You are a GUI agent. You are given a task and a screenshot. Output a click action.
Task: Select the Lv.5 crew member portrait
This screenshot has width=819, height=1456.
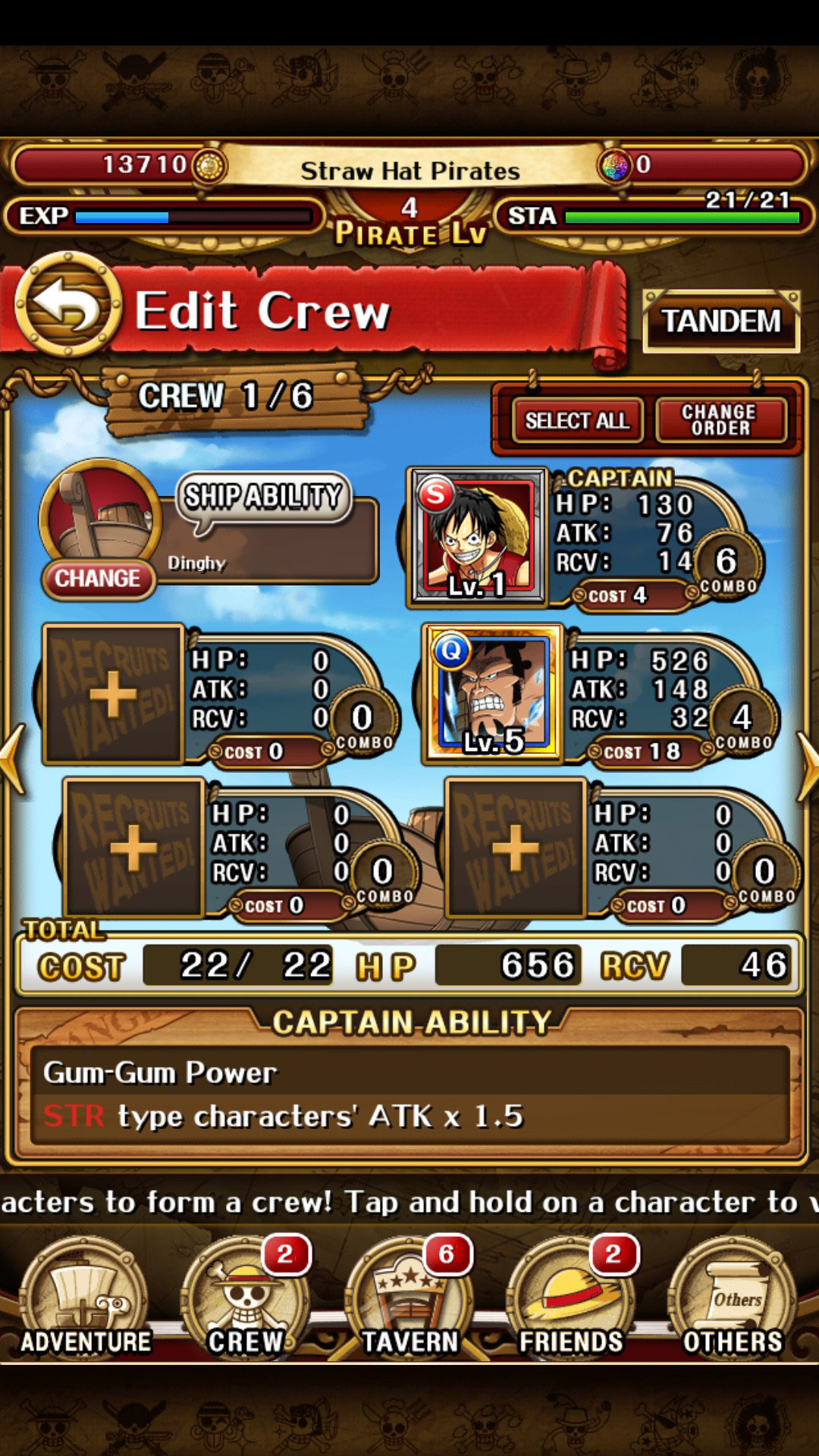[494, 693]
